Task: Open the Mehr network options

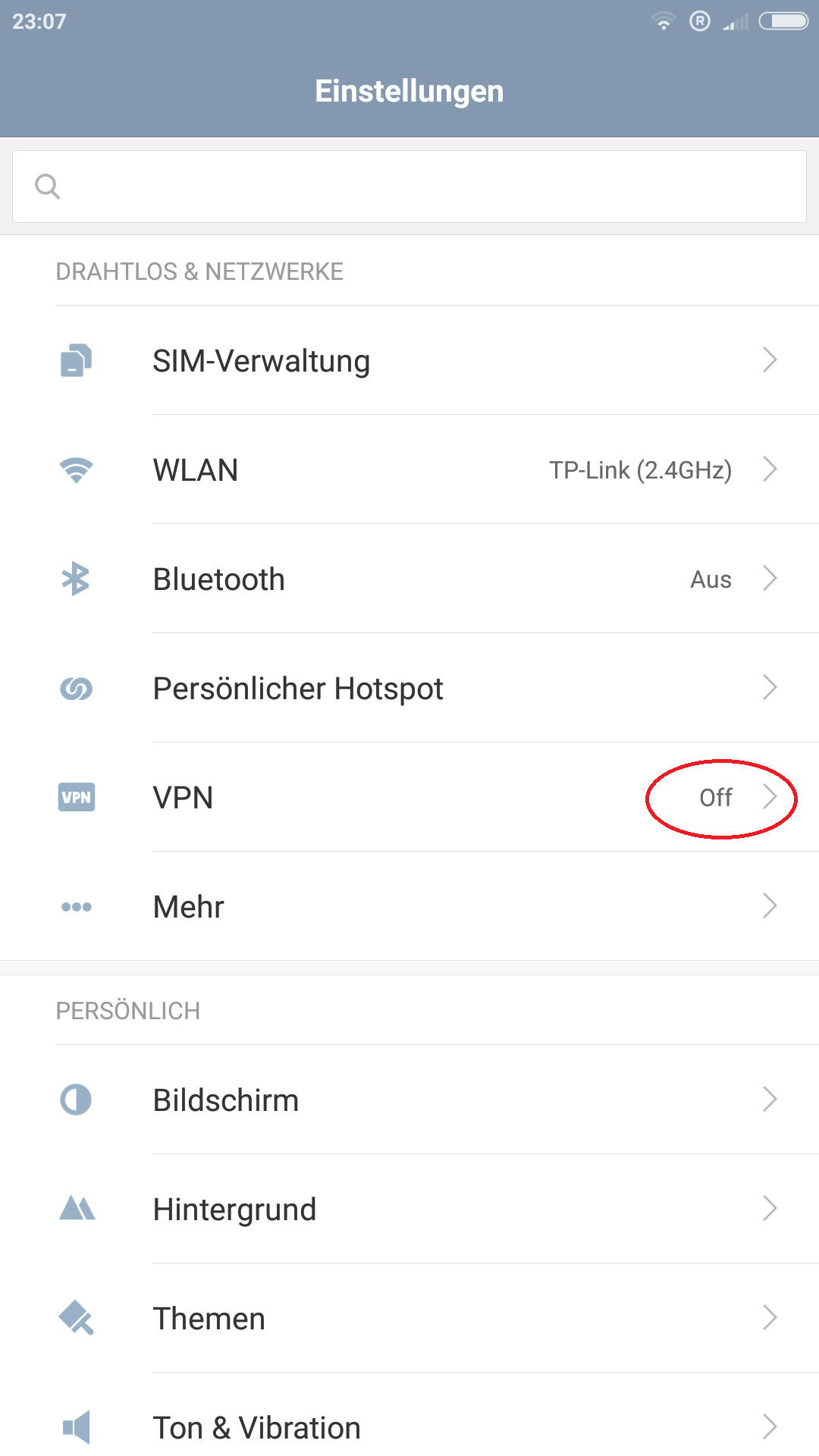Action: 409,906
